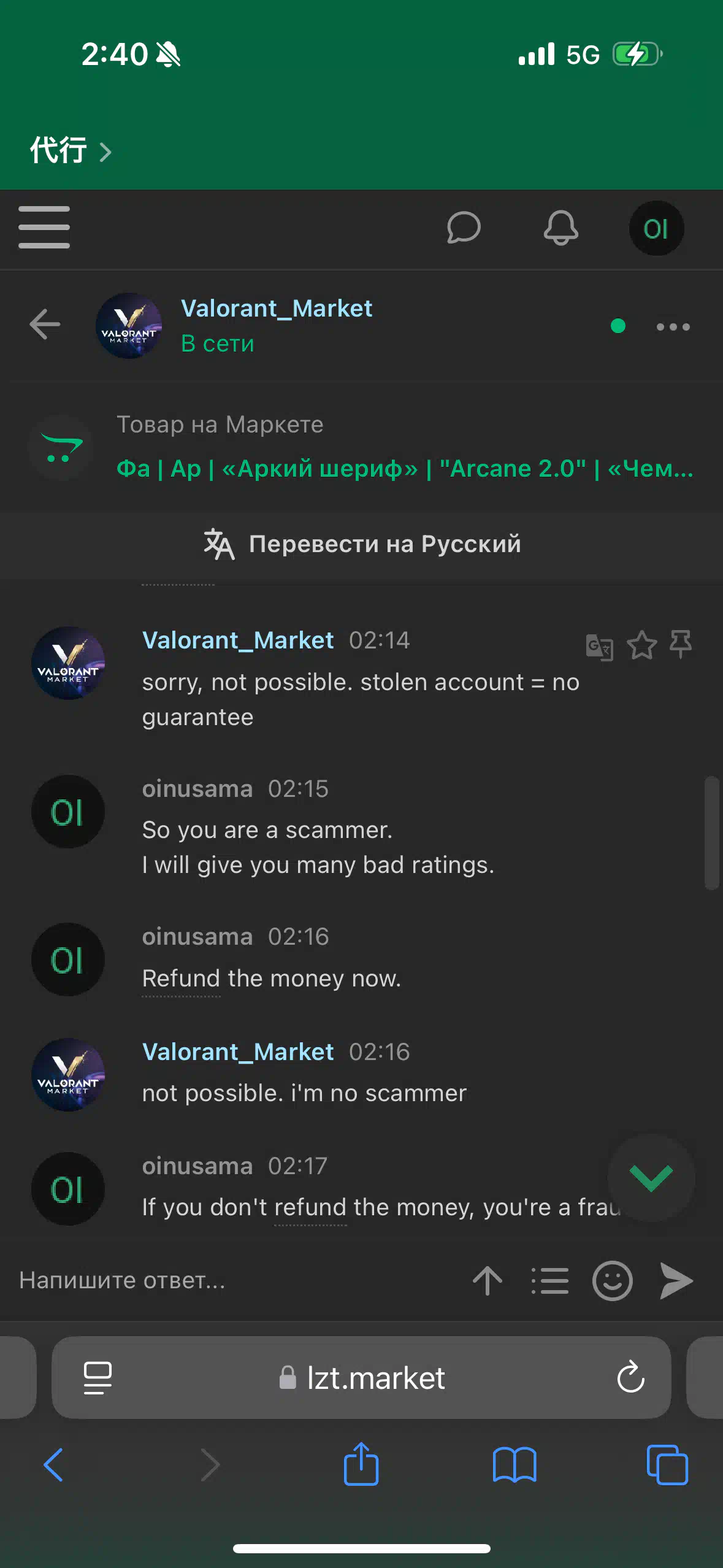Image resolution: width=723 pixels, height=1568 pixels.
Task: Open the OI profile avatar in header
Action: point(656,228)
